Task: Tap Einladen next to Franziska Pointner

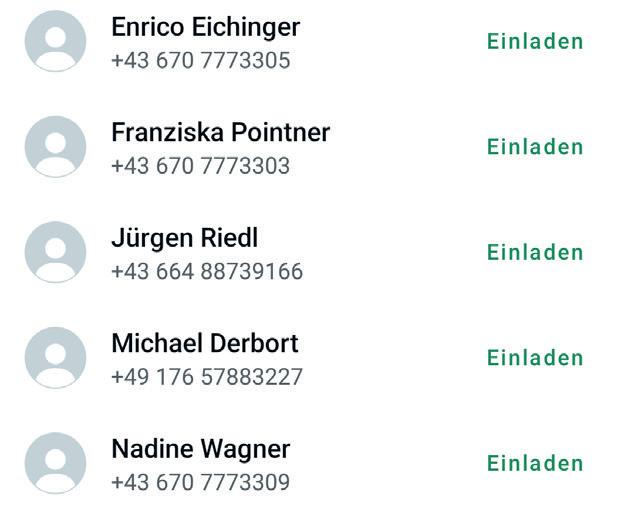Action: 534,147
